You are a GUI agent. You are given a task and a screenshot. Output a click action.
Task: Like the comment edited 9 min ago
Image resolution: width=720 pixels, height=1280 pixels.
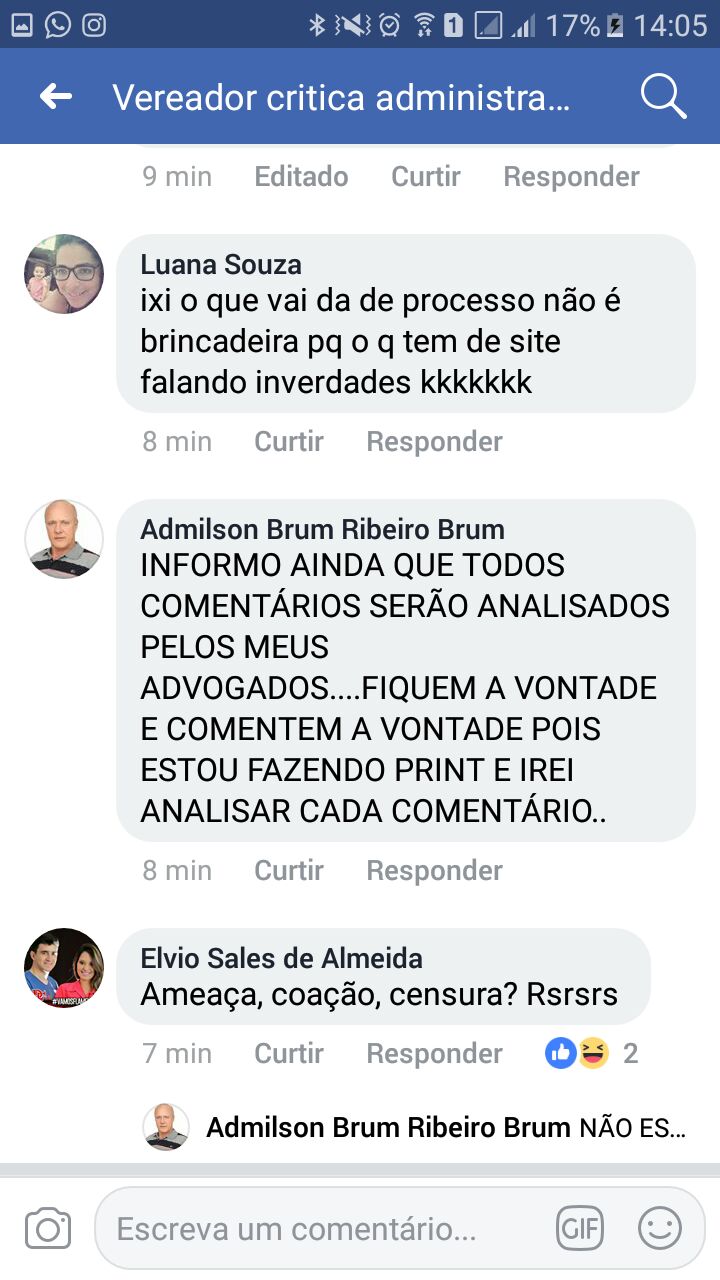425,177
